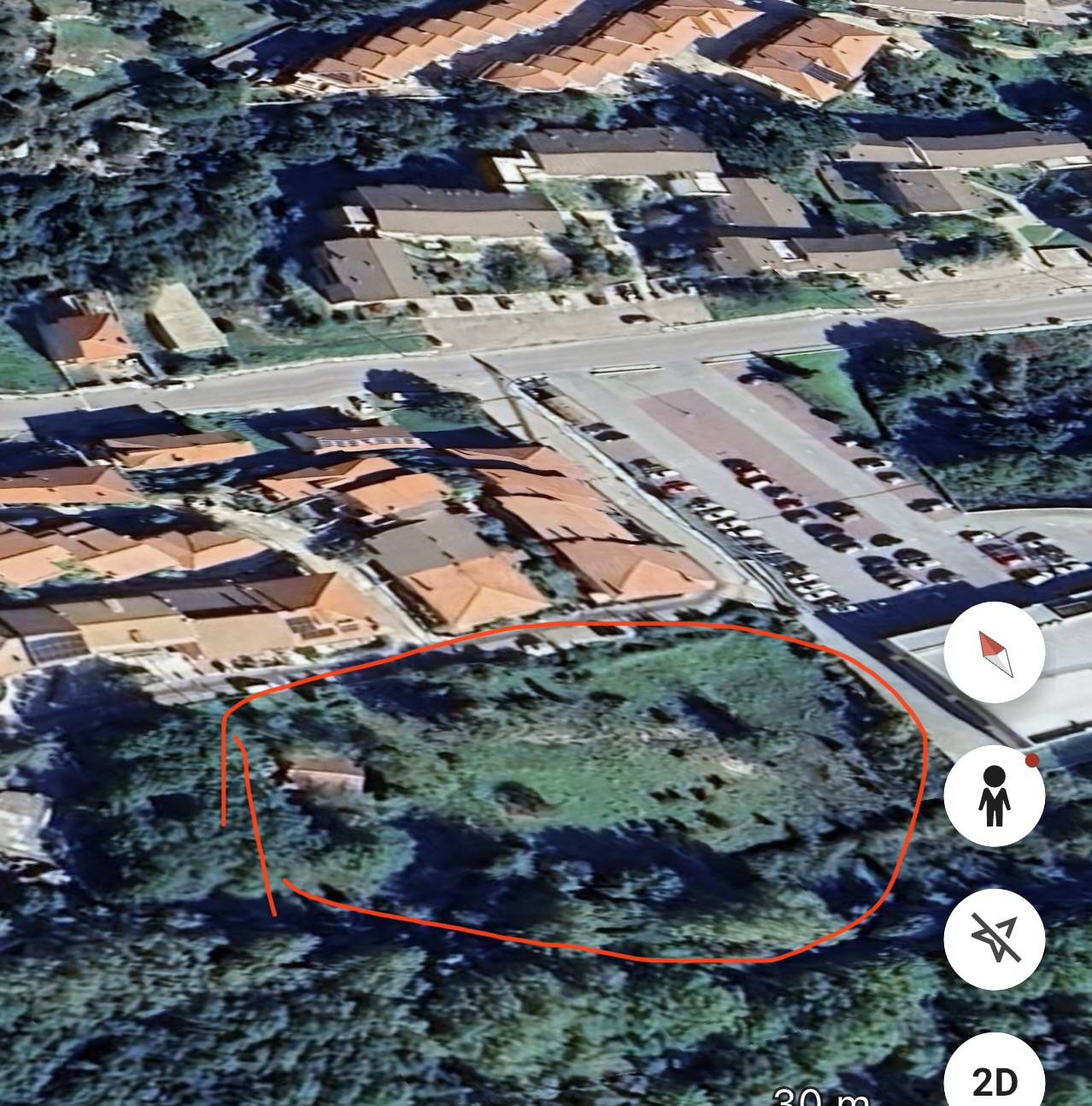Click the compass to reset north

click(995, 652)
